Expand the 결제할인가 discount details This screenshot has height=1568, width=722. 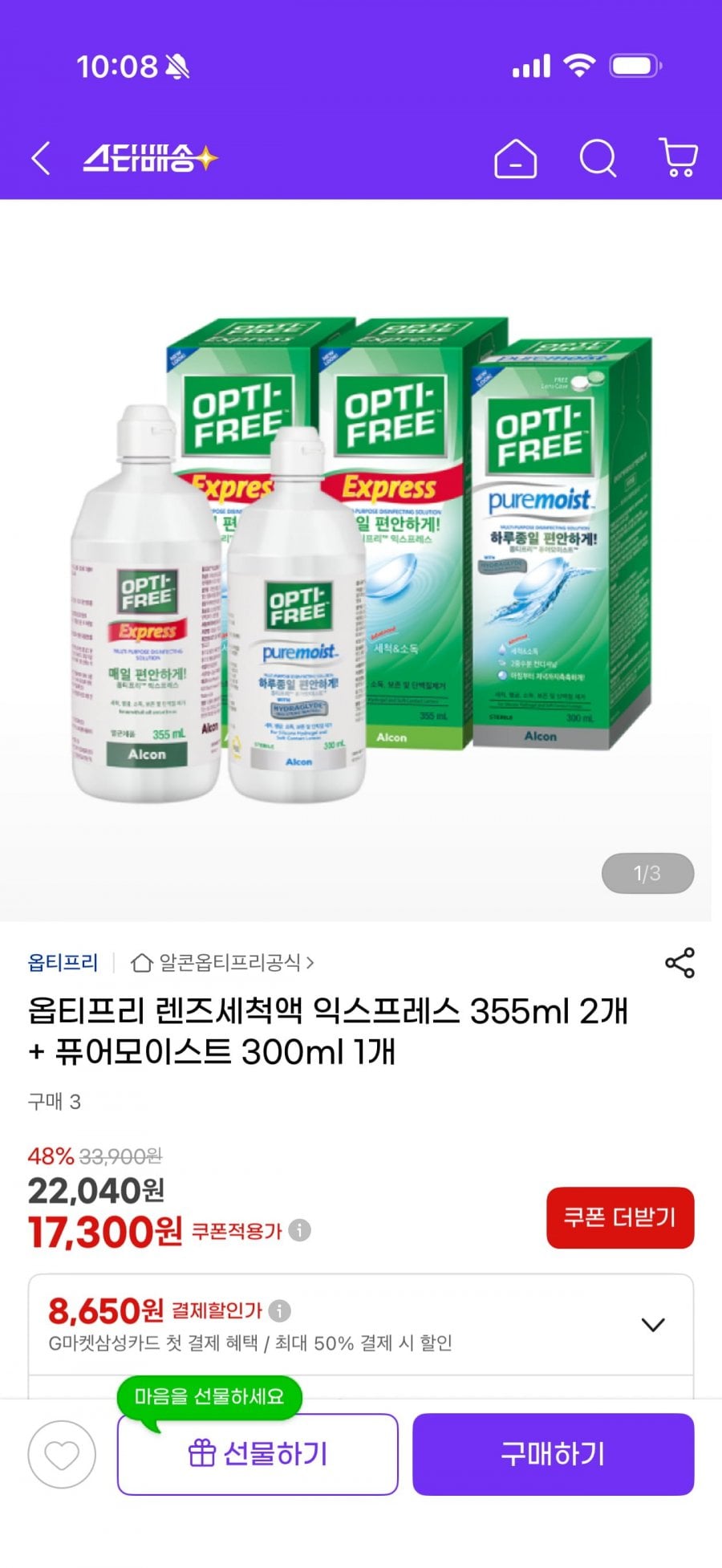pyautogui.click(x=653, y=1325)
